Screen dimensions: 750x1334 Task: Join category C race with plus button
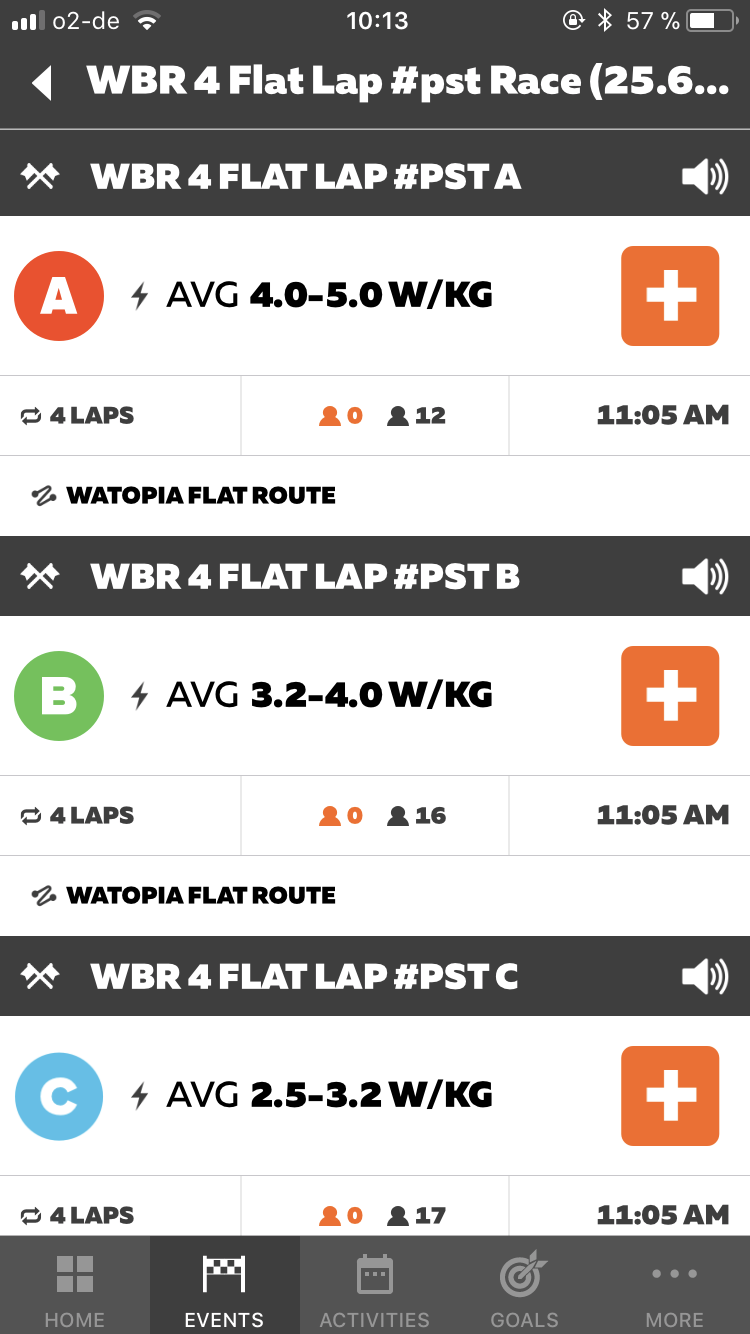click(670, 1096)
